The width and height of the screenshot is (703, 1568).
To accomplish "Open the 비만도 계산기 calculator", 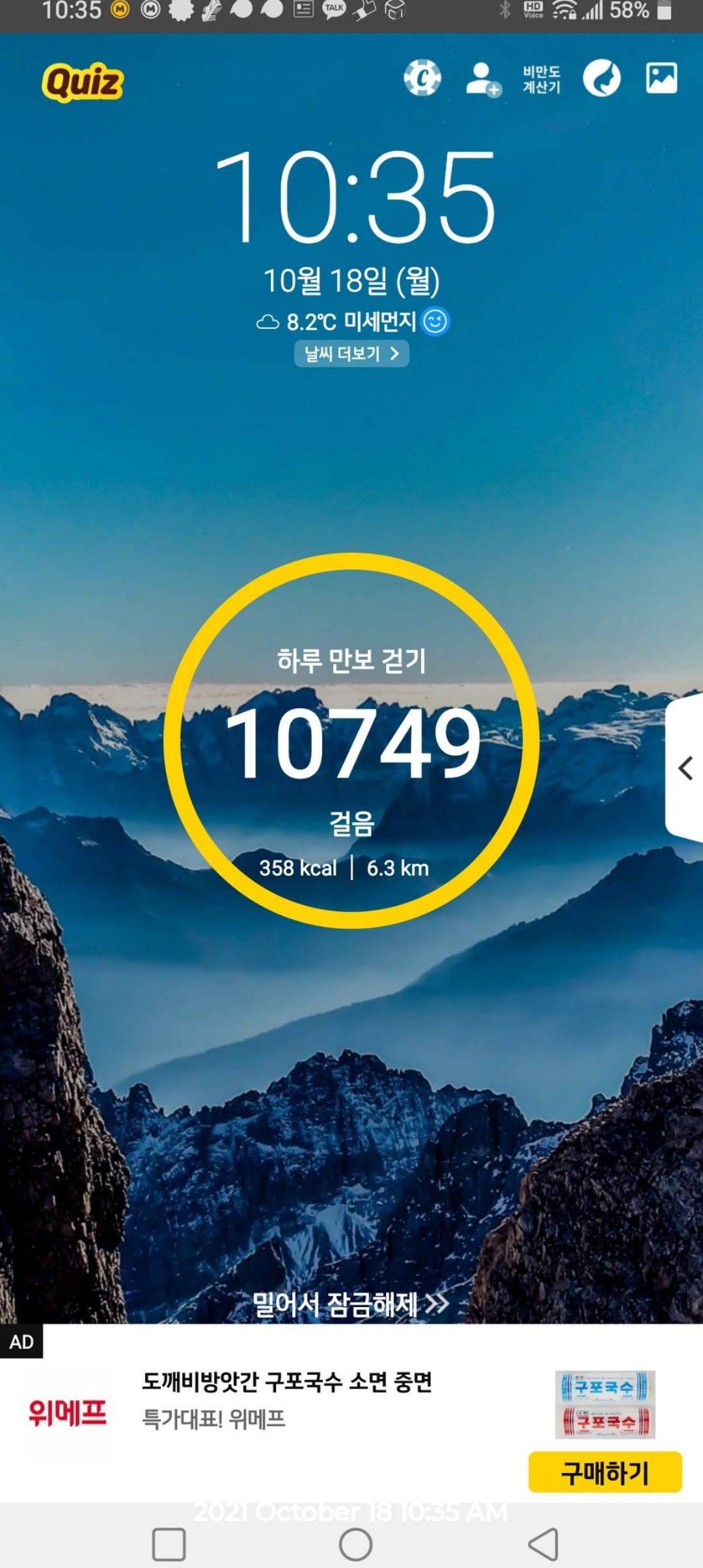I will (541, 79).
